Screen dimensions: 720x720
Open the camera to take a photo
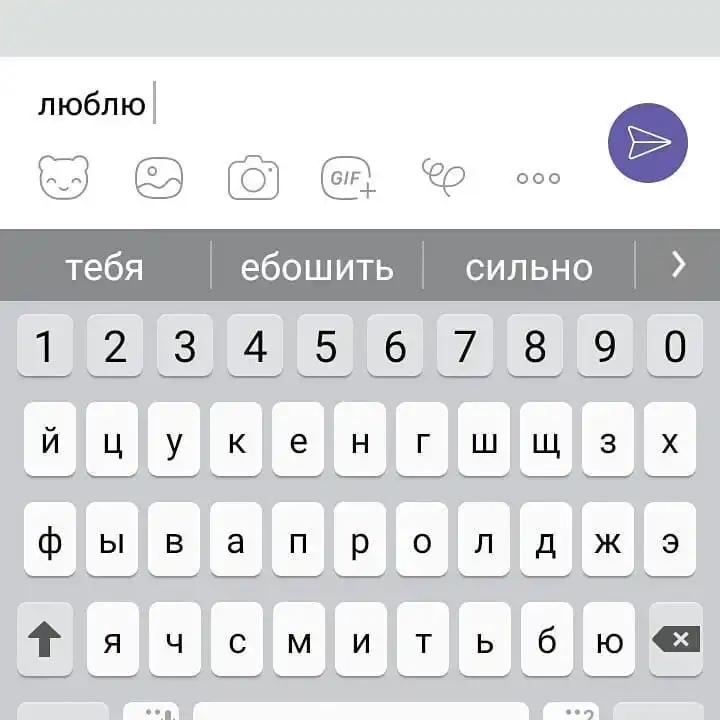(253, 178)
